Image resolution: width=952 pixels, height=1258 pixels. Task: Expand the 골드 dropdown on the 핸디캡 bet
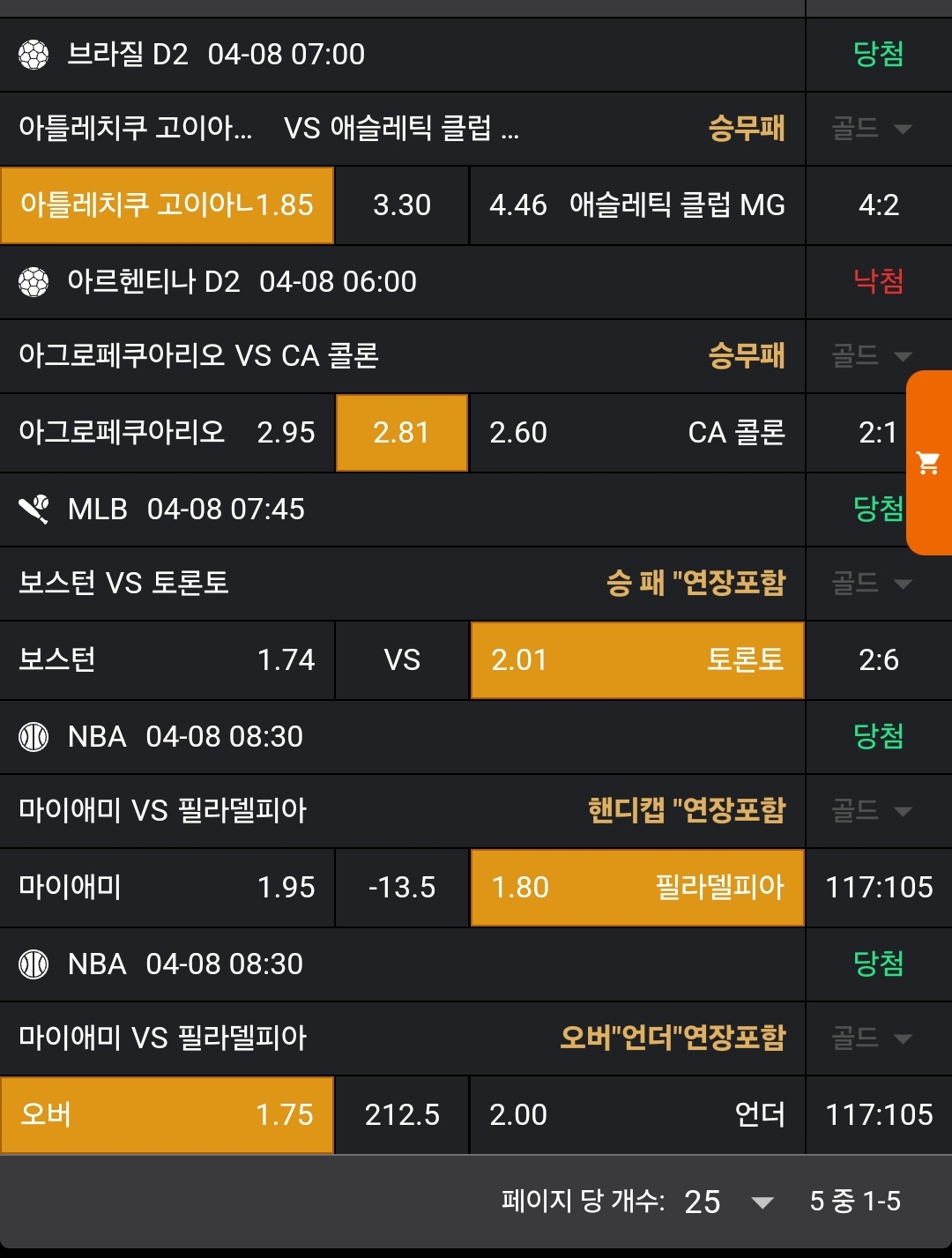(x=872, y=810)
